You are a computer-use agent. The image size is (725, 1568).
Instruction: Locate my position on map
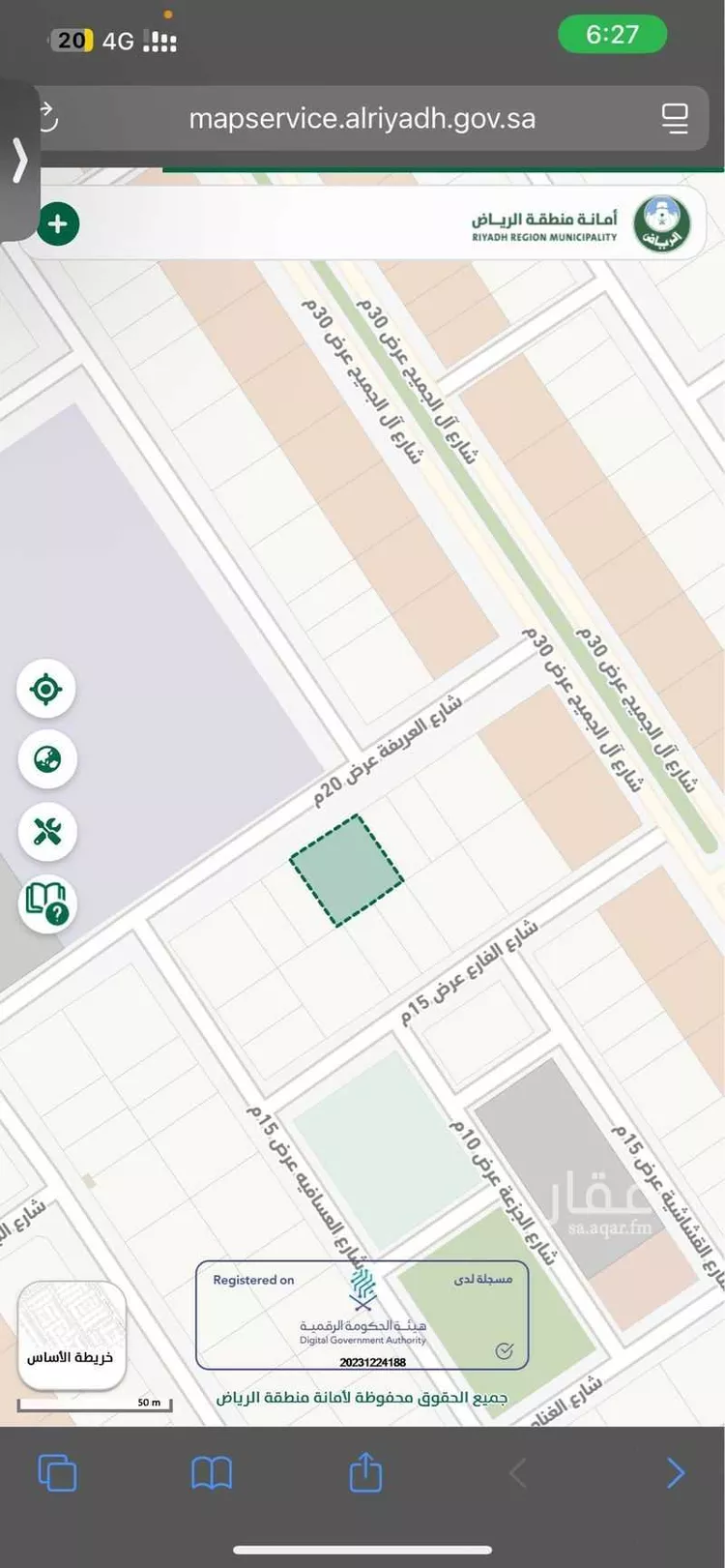tap(45, 690)
